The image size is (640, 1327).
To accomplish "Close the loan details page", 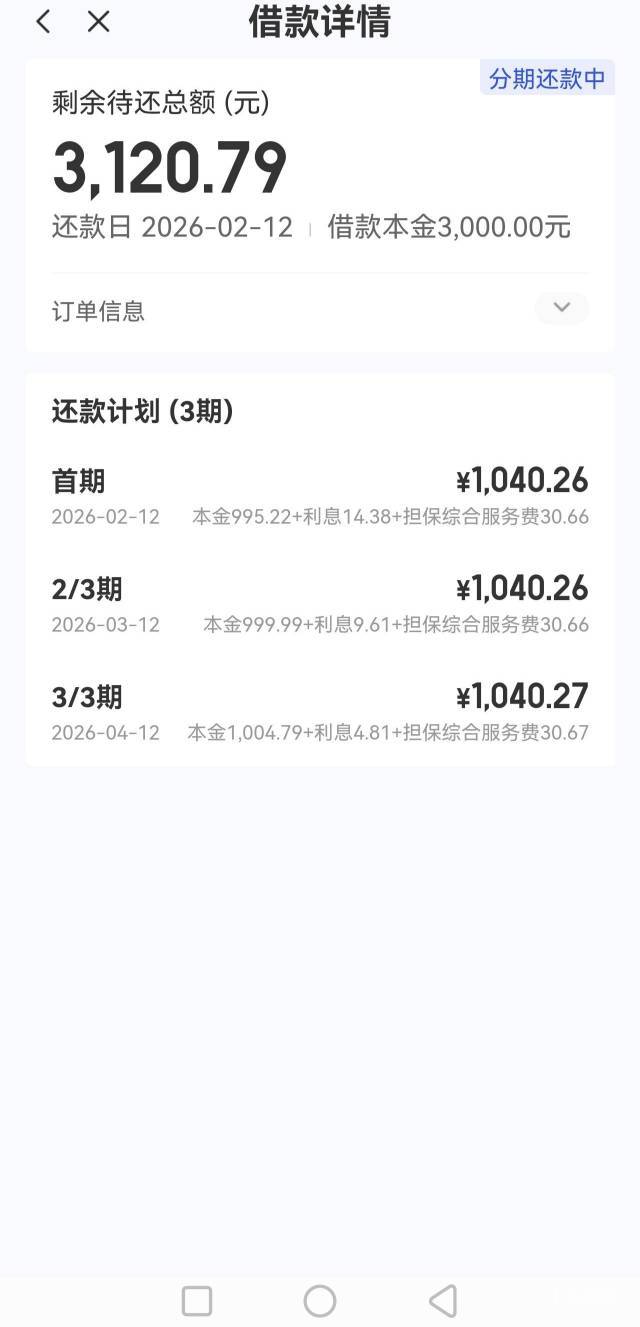I will coord(98,22).
